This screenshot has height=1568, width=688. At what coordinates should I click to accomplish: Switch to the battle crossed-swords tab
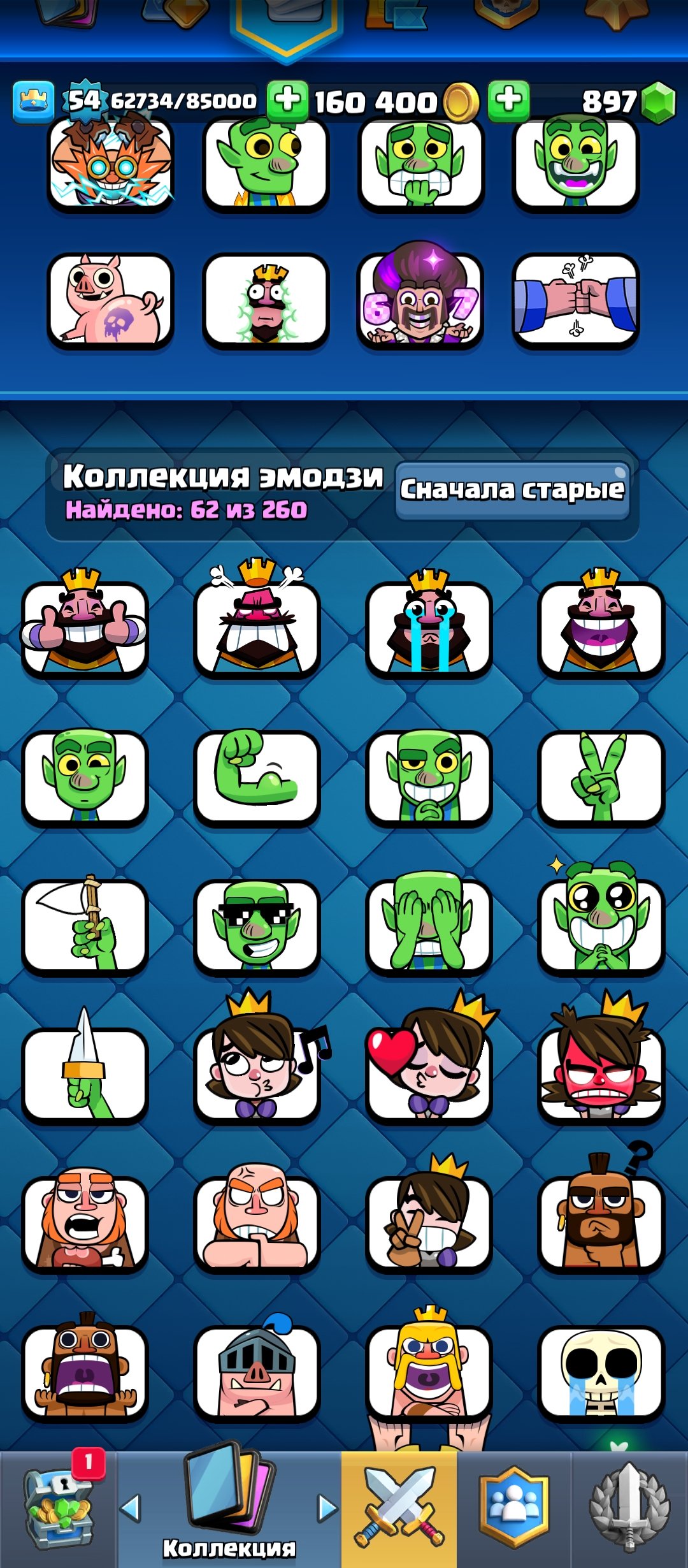399,1509
